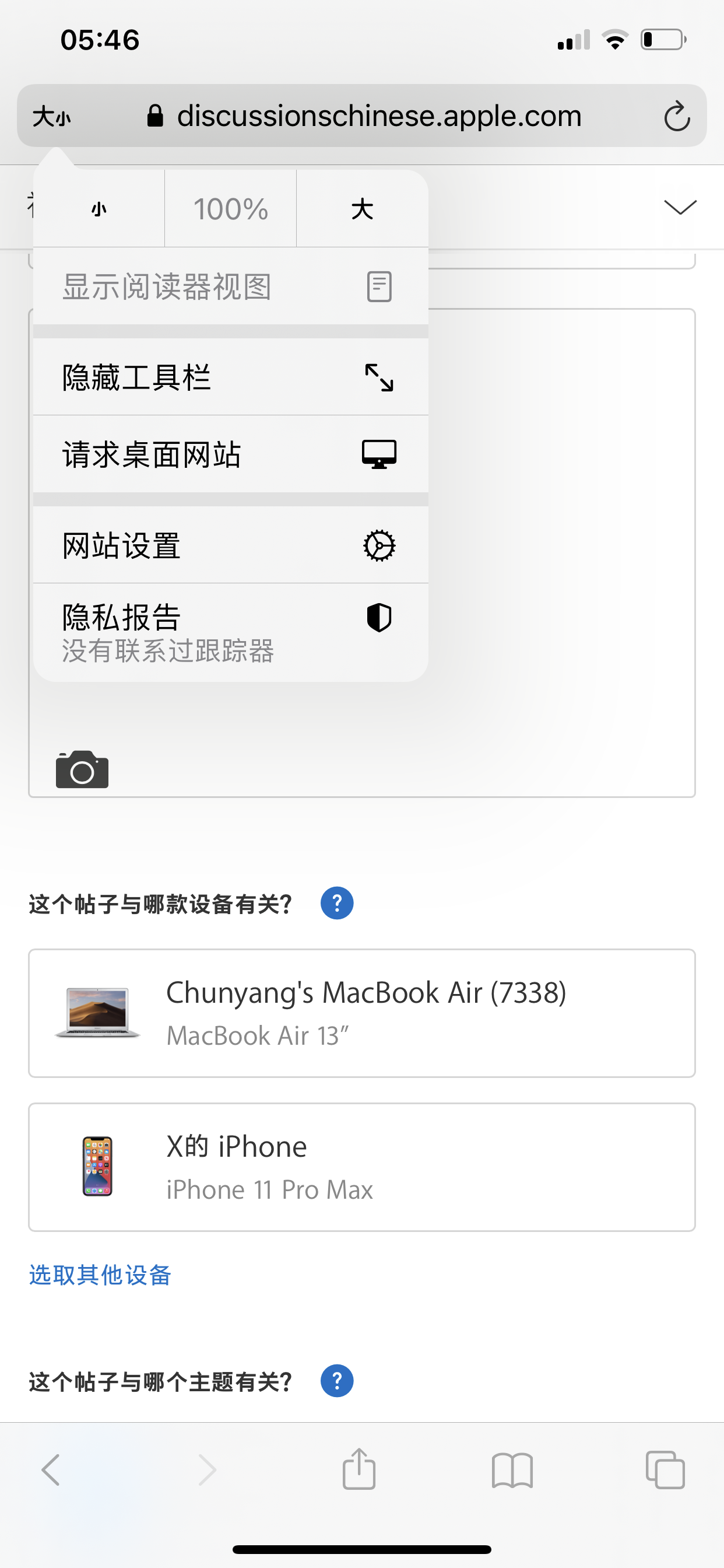Viewport: 724px width, 1568px height.
Task: Go back to the previous page
Action: pos(51,1470)
